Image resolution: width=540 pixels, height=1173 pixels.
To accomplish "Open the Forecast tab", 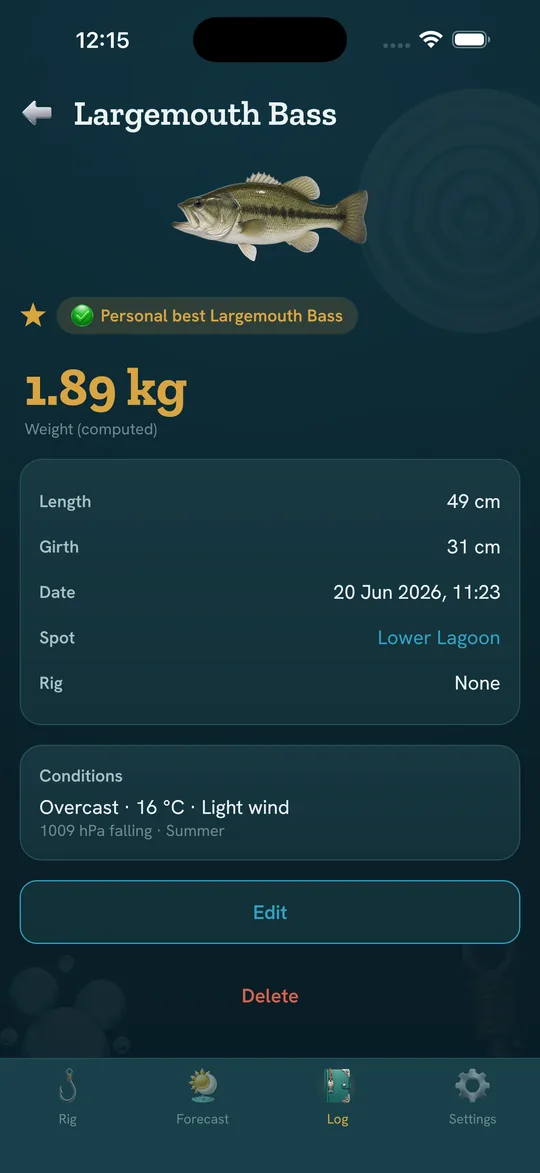I will (x=203, y=1097).
